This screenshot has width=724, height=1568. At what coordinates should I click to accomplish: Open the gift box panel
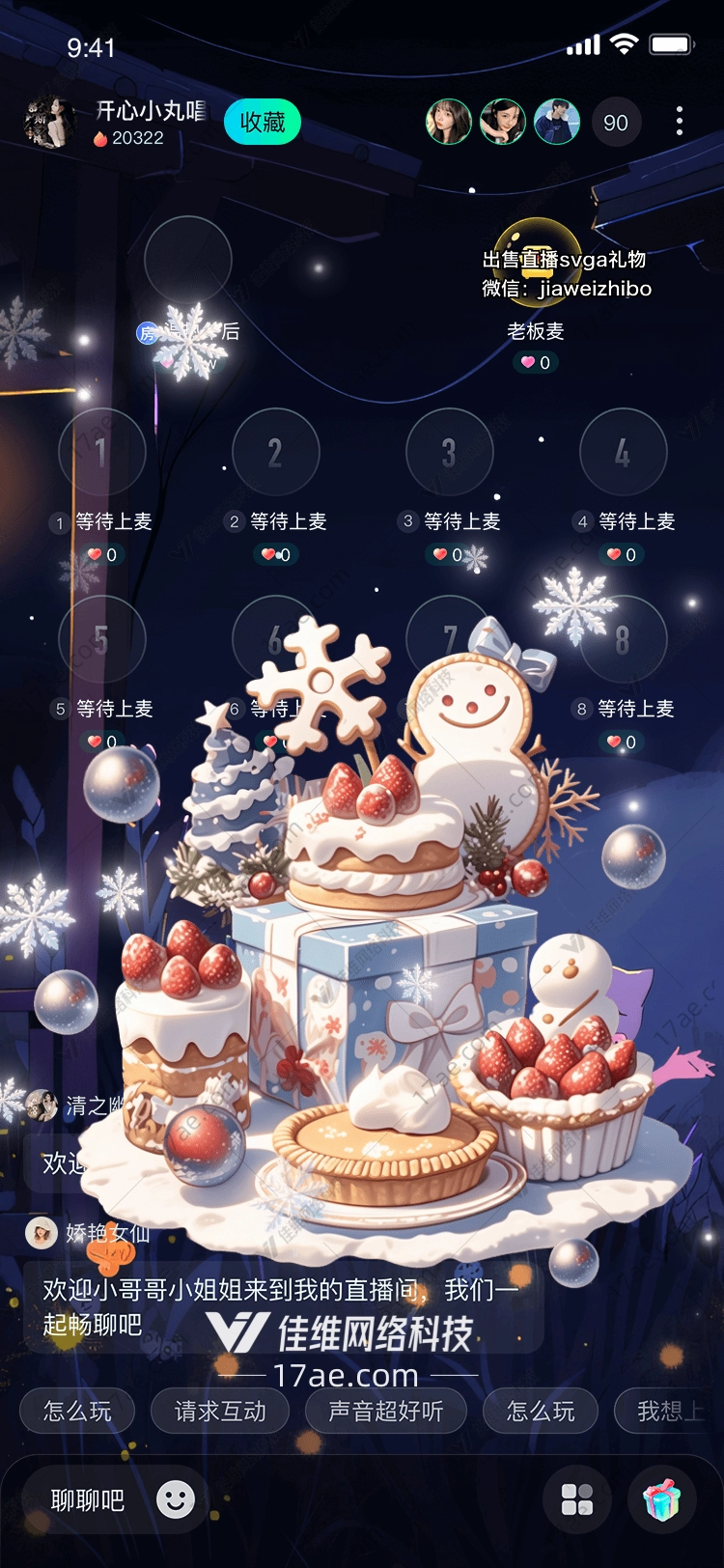click(x=661, y=1499)
